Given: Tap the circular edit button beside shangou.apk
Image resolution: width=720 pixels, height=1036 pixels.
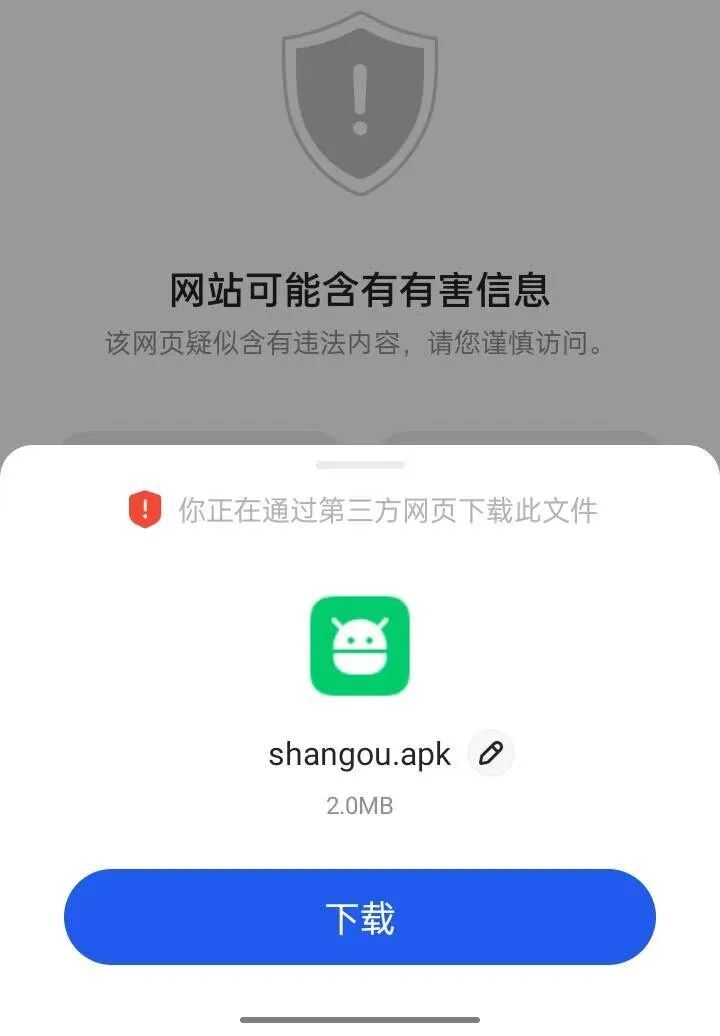Looking at the screenshot, I should (x=489, y=753).
